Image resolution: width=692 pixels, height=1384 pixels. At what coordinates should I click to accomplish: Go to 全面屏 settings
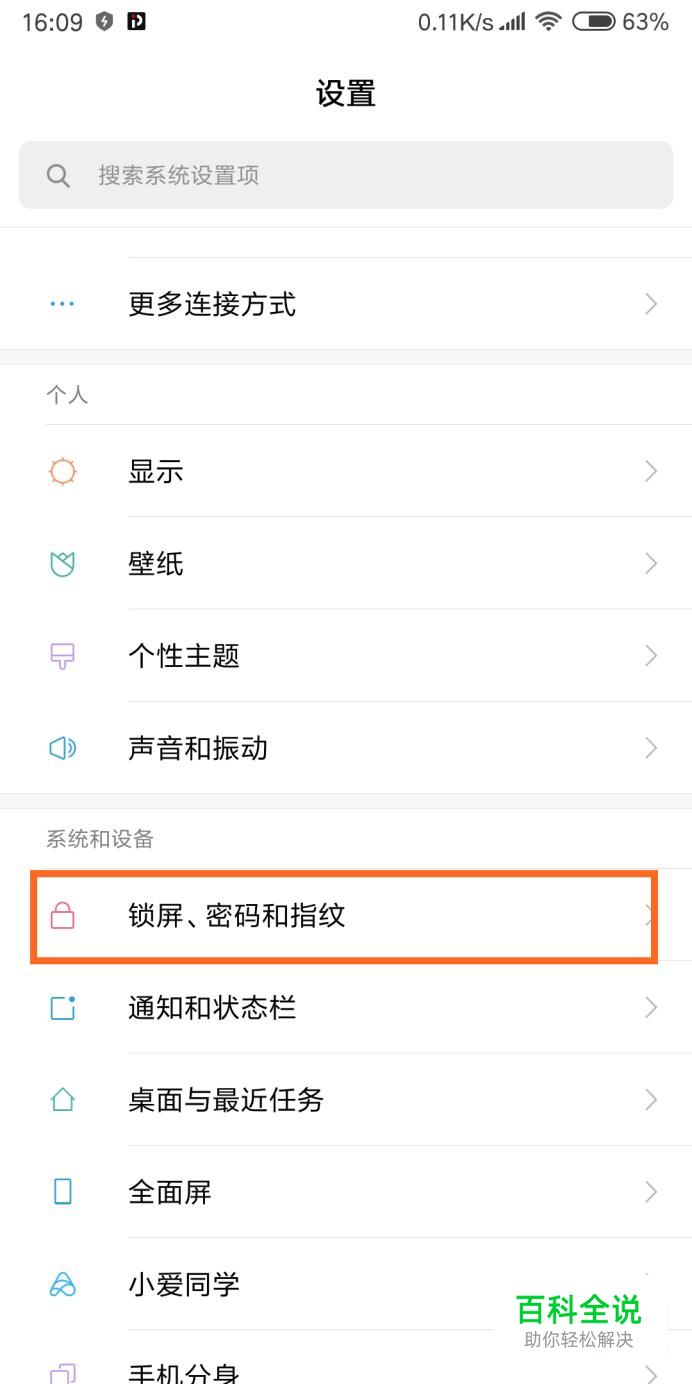[x=346, y=1191]
